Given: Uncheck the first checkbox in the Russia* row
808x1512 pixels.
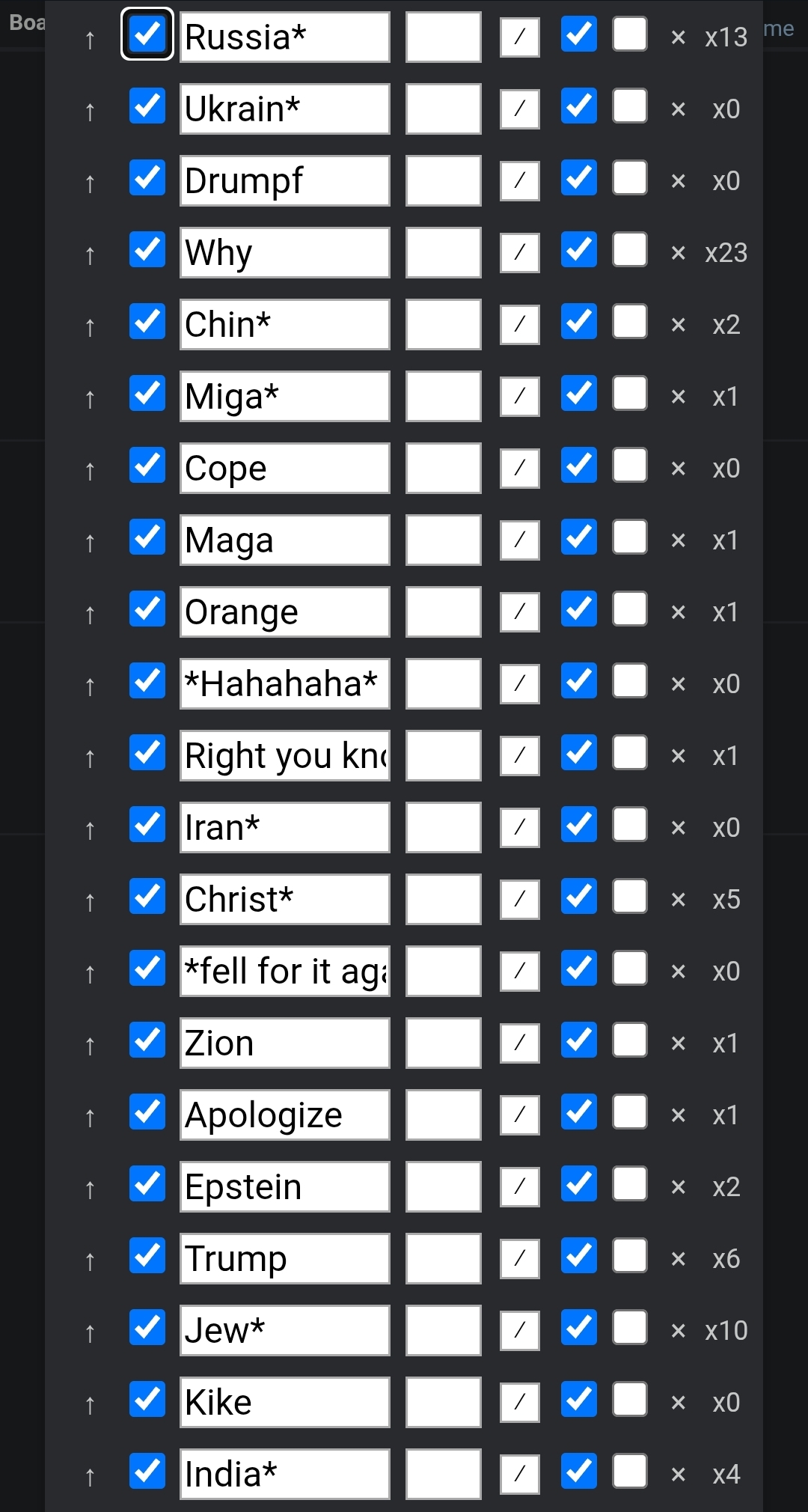Looking at the screenshot, I should 147,34.
